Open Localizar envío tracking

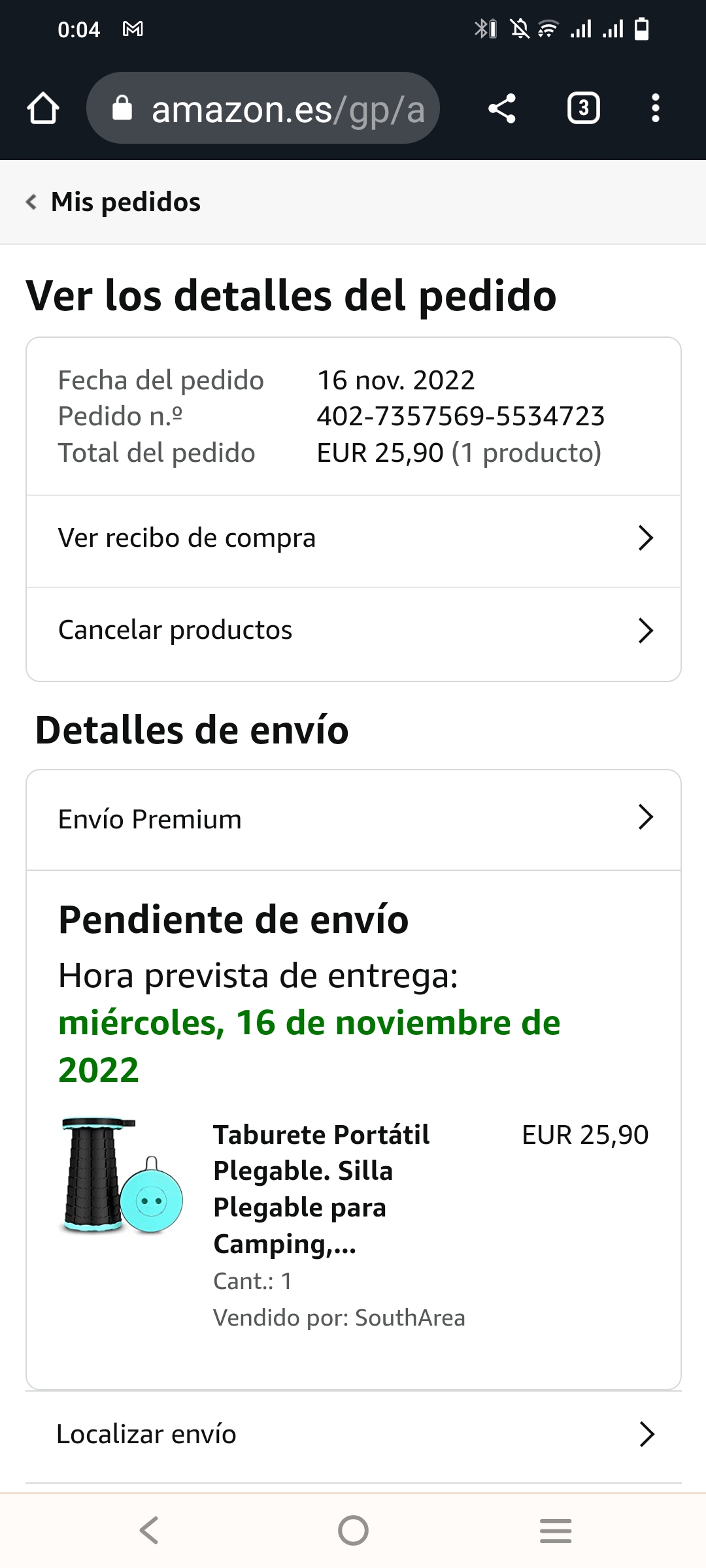pos(353,1434)
